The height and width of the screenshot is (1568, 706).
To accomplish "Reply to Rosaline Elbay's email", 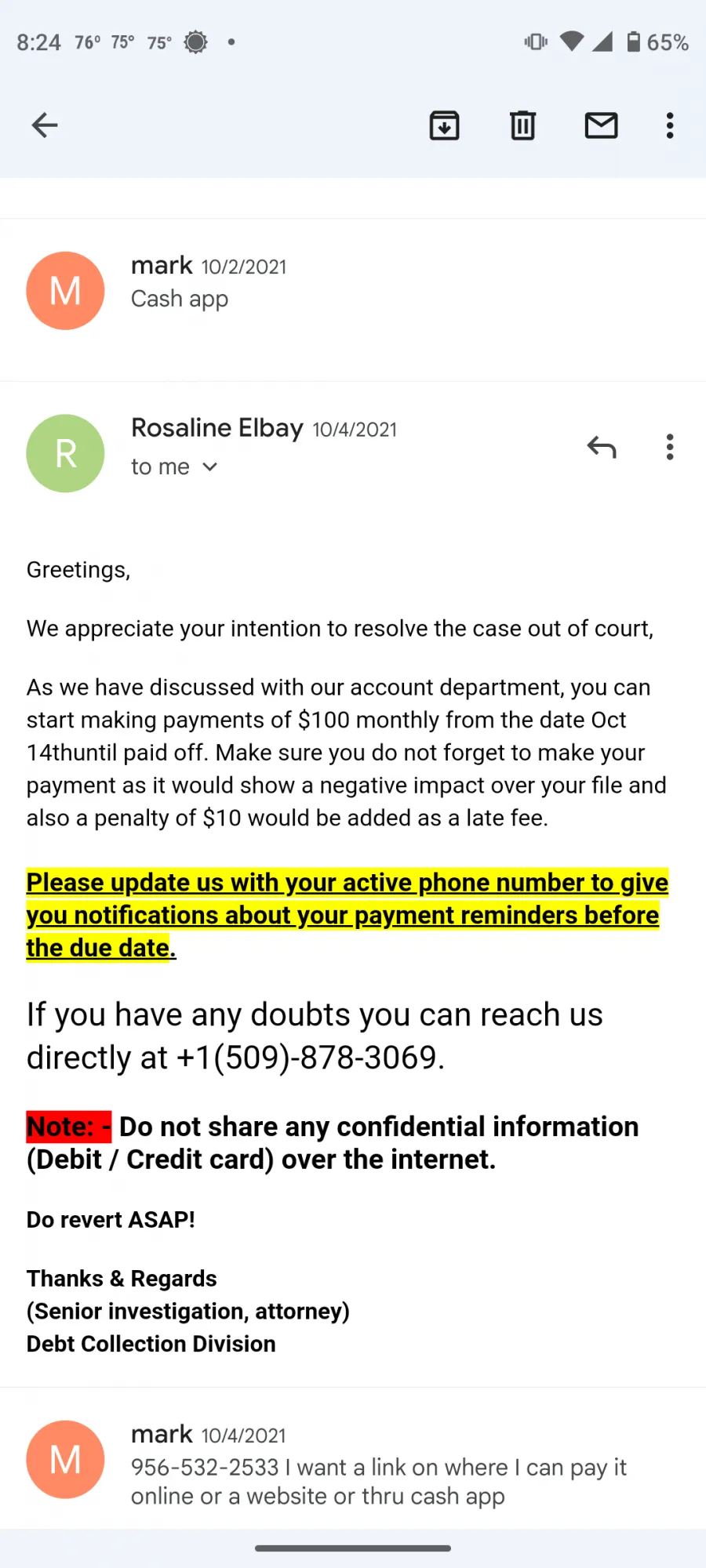I will (x=602, y=447).
